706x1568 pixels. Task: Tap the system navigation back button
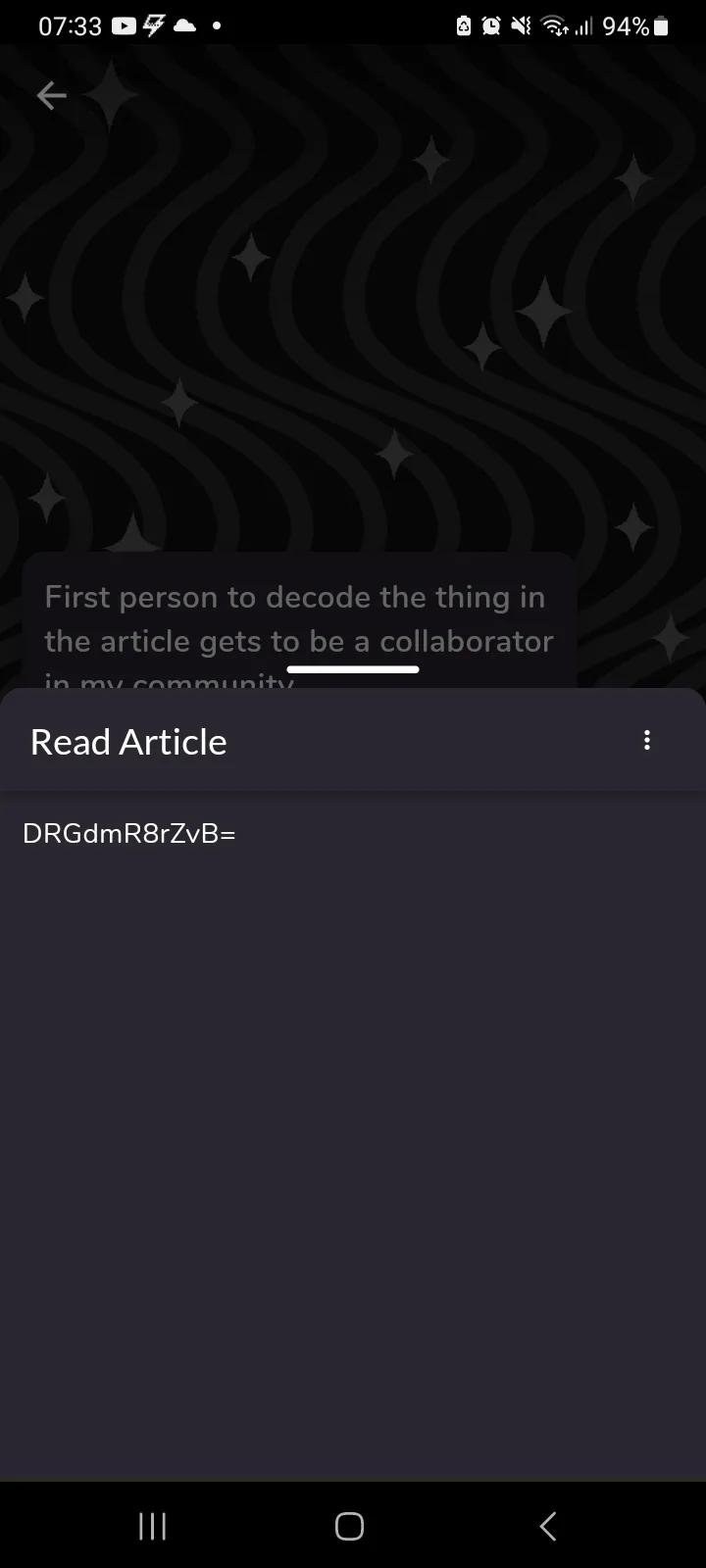point(548,1526)
